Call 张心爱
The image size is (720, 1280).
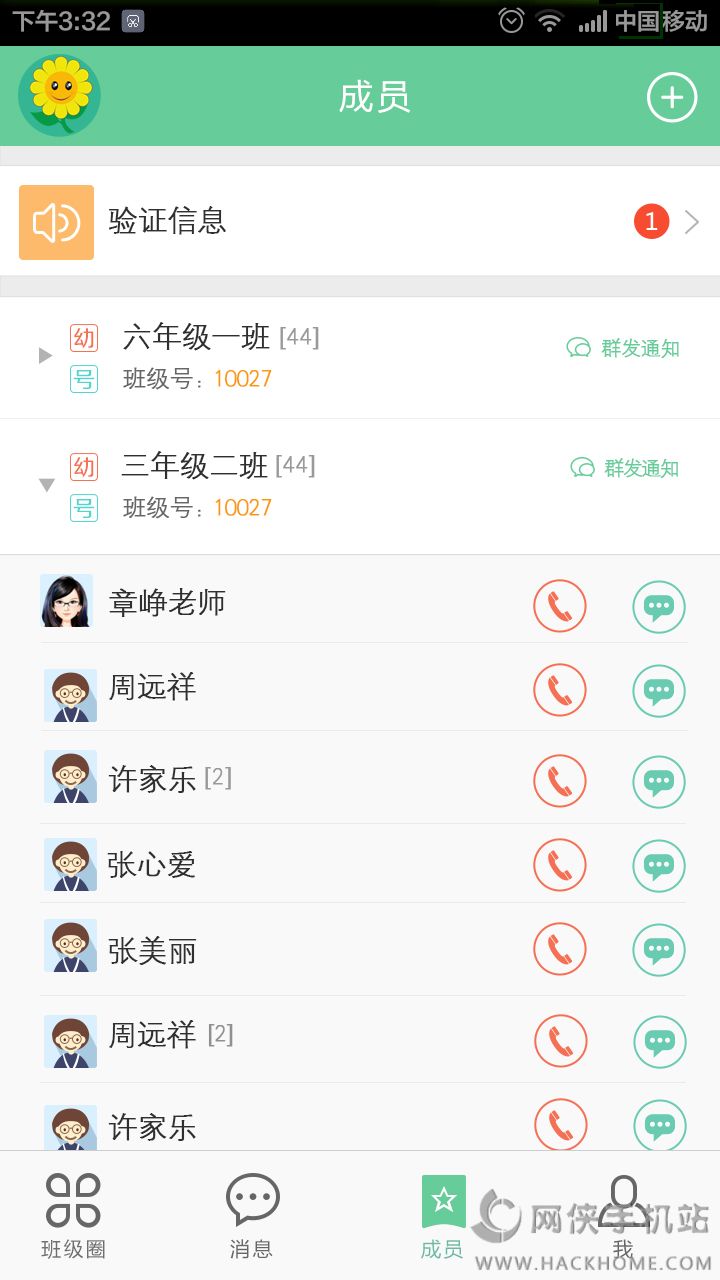point(560,865)
